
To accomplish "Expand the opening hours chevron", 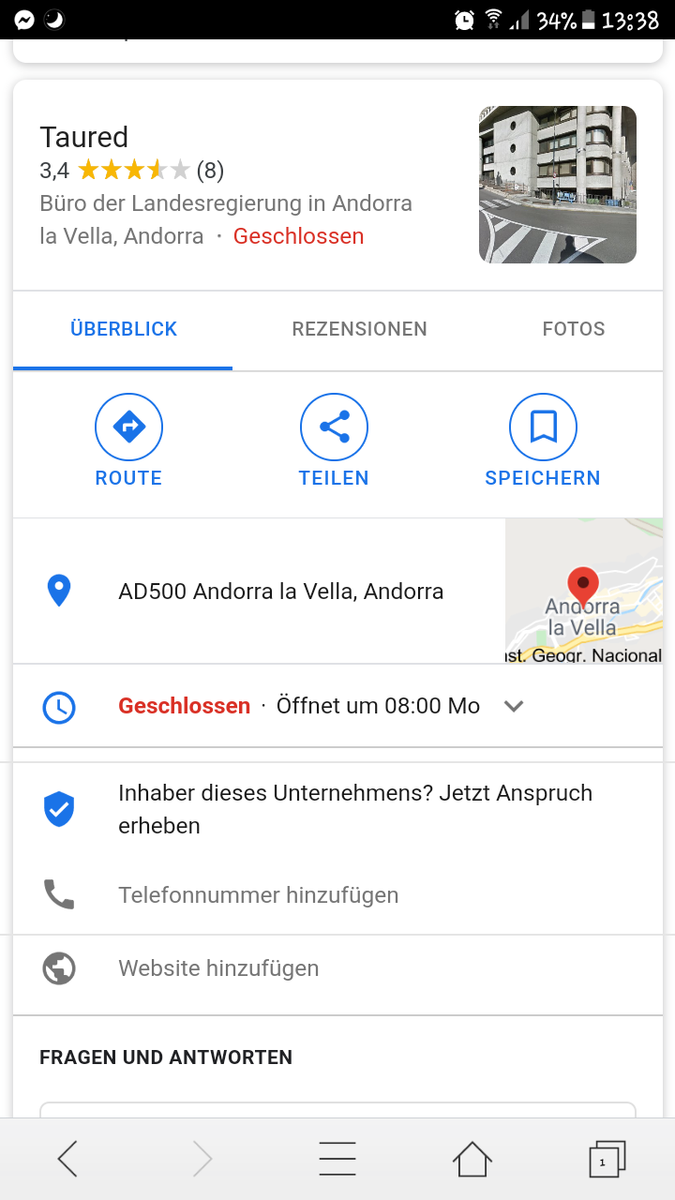I will (514, 706).
